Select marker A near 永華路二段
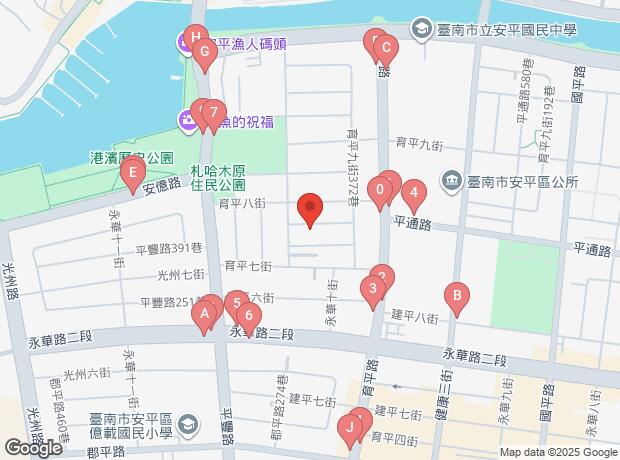This screenshot has height=460, width=620. pos(205,316)
